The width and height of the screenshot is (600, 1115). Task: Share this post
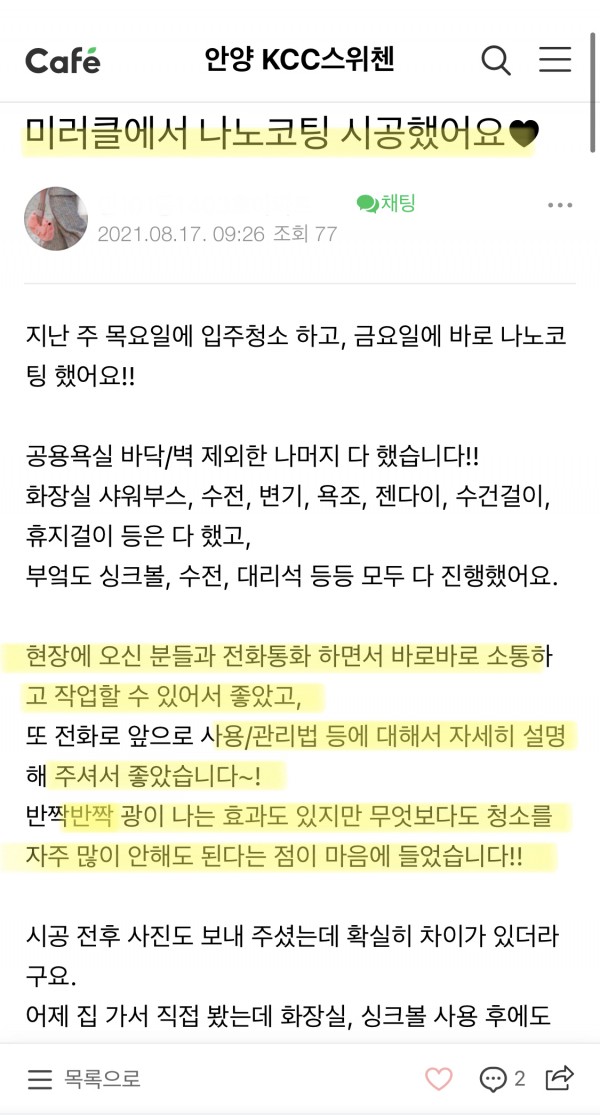(x=560, y=1077)
